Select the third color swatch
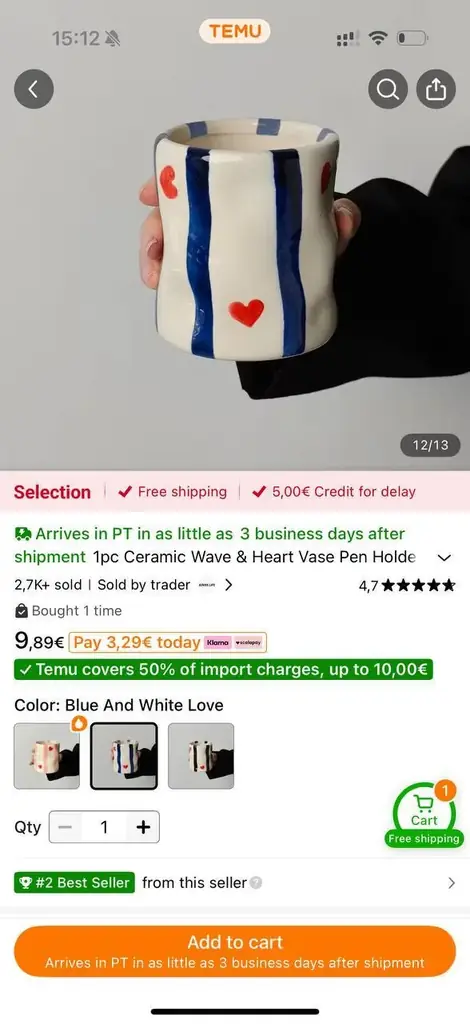This screenshot has height=1024, width=470. coord(201,756)
